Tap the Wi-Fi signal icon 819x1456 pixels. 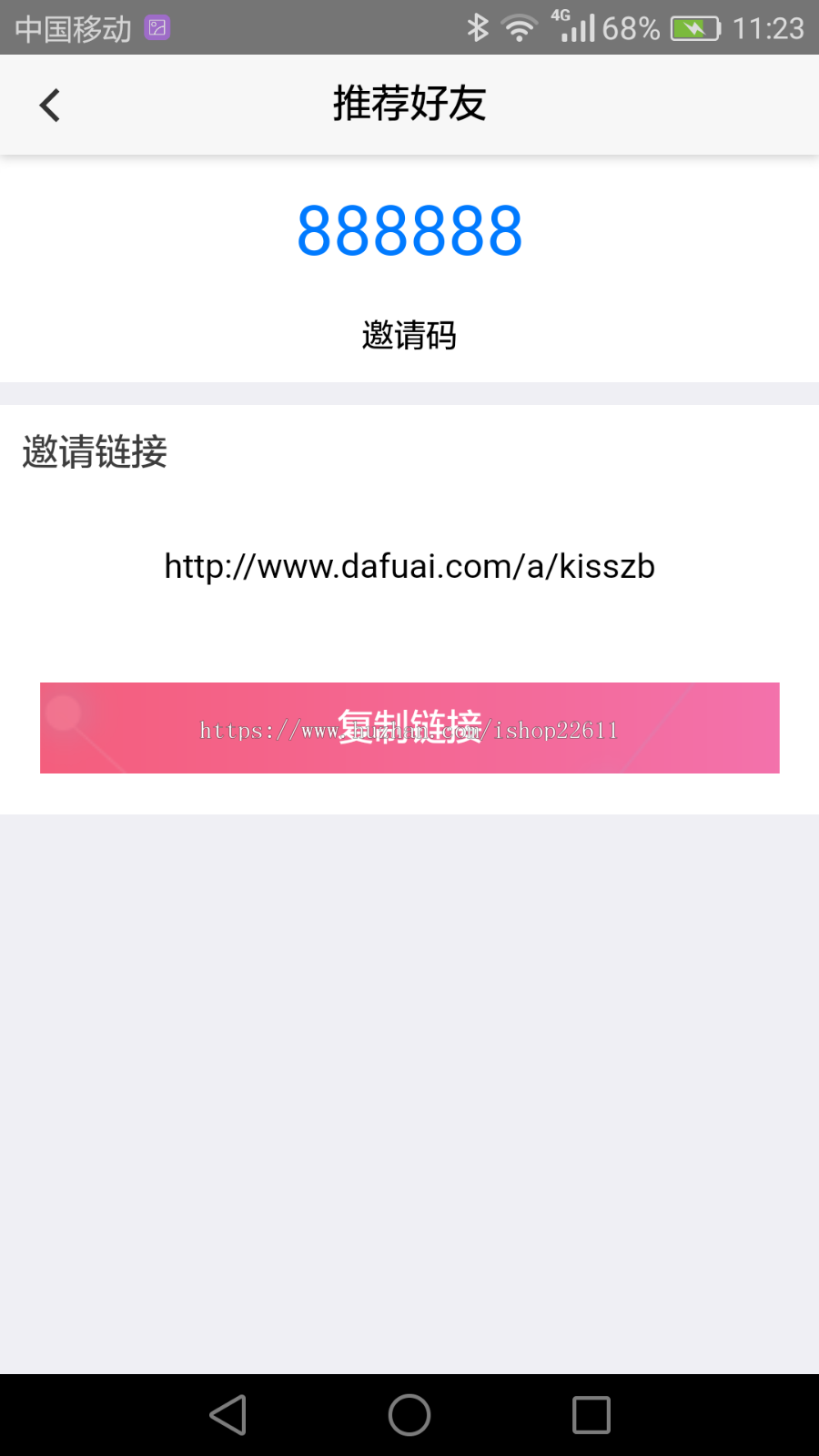519,27
